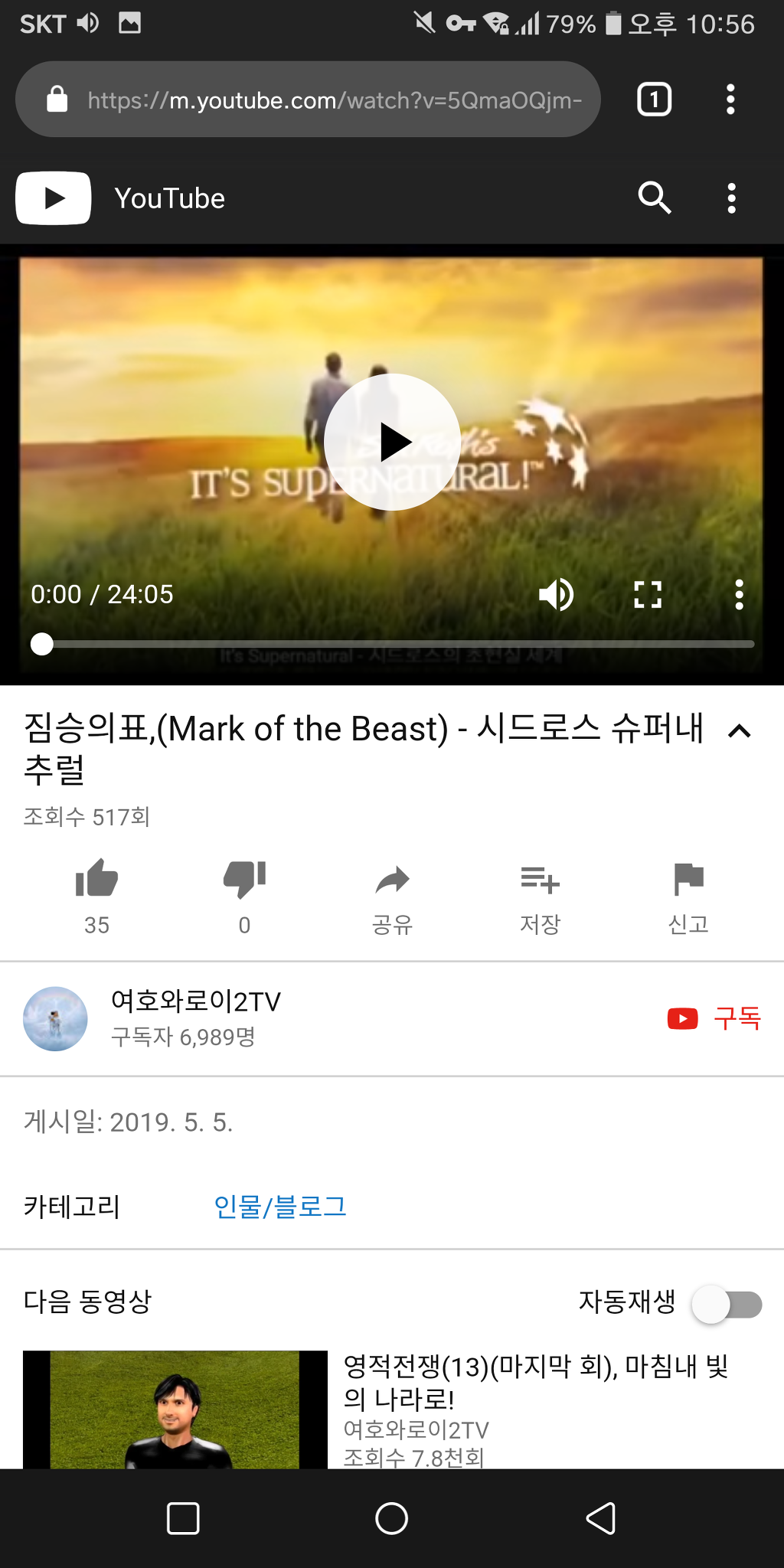Open the Chrome browser menu
The height and width of the screenshot is (1568, 784).
[x=730, y=100]
